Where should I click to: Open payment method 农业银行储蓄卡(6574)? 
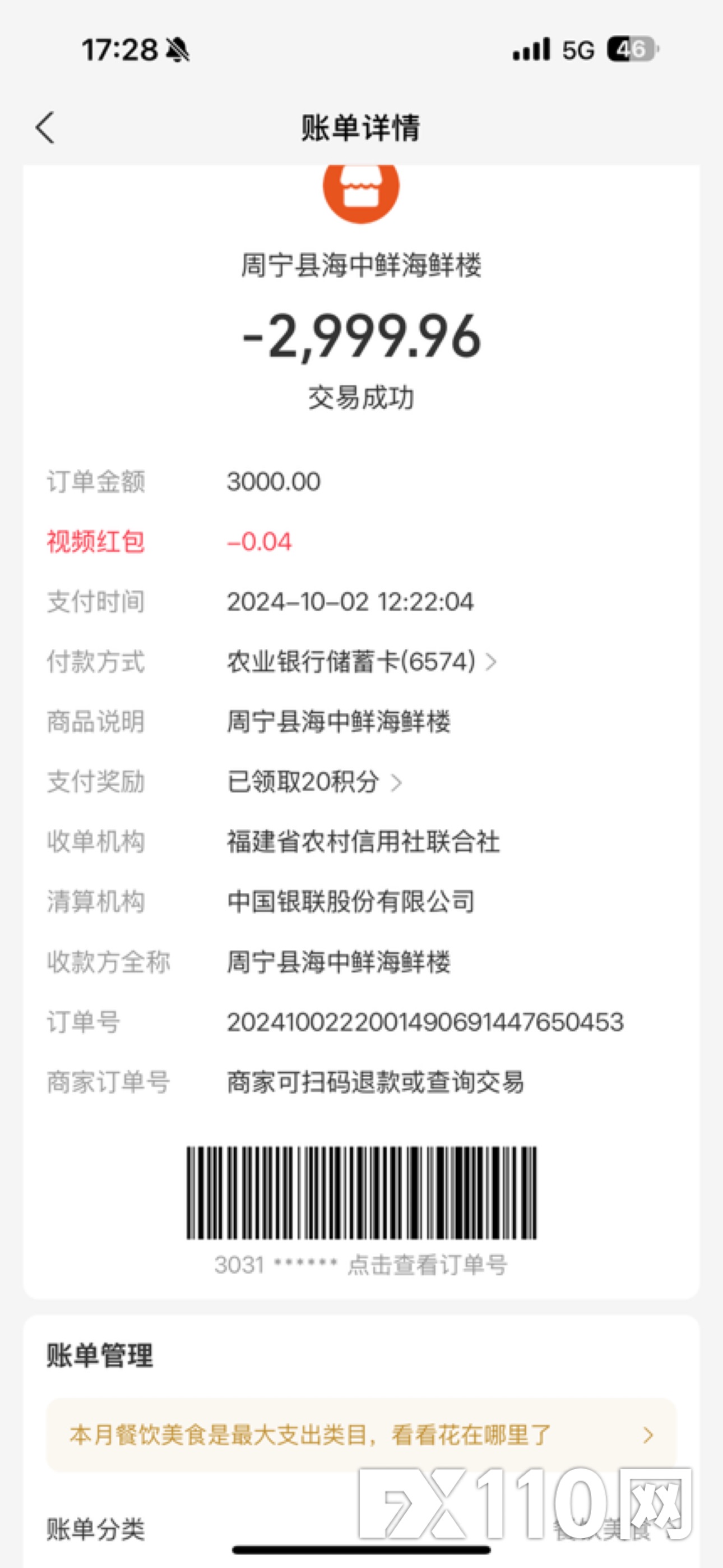pyautogui.click(x=361, y=662)
